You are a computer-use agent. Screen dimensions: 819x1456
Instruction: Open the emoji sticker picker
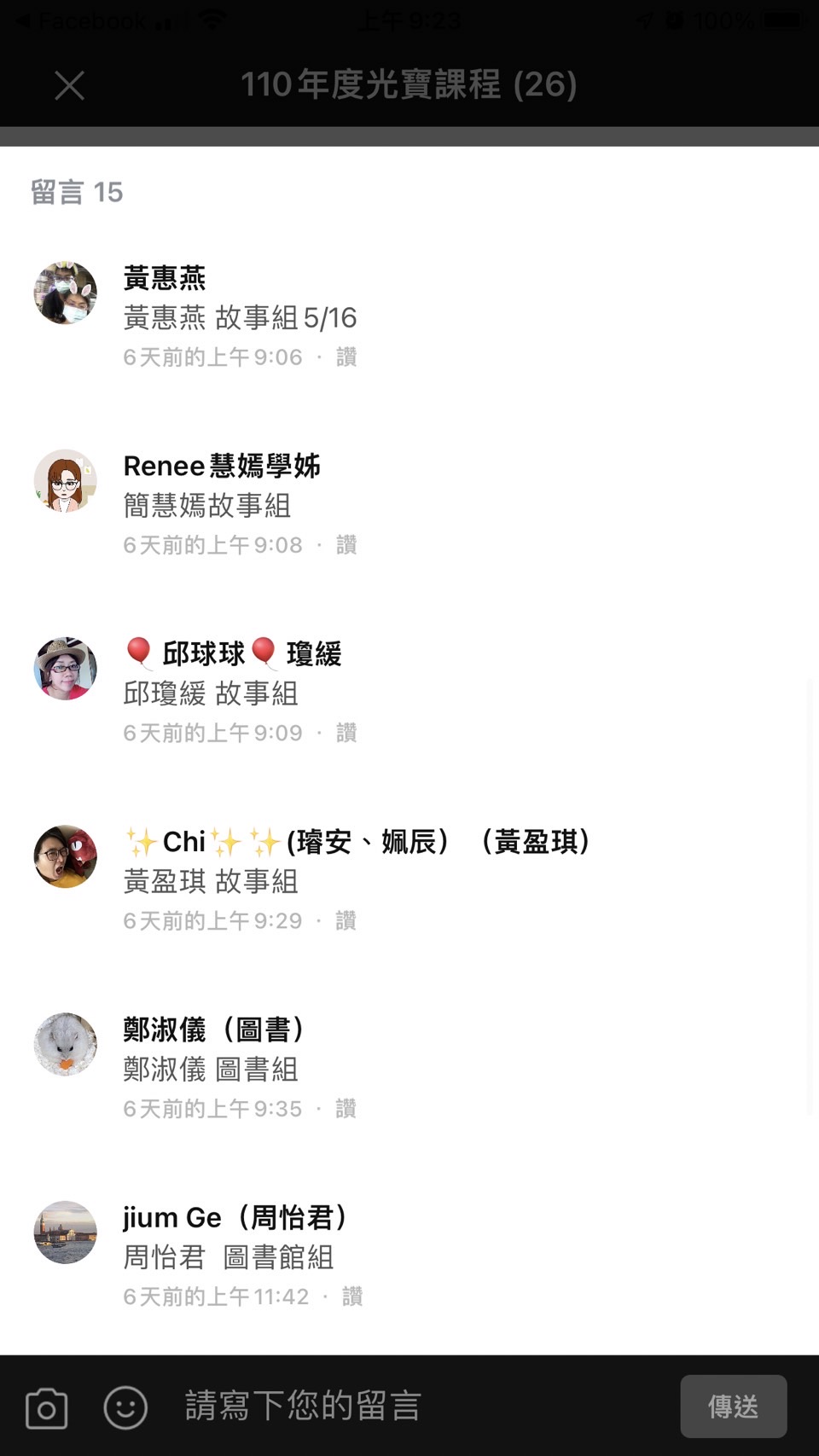pyautogui.click(x=125, y=1407)
